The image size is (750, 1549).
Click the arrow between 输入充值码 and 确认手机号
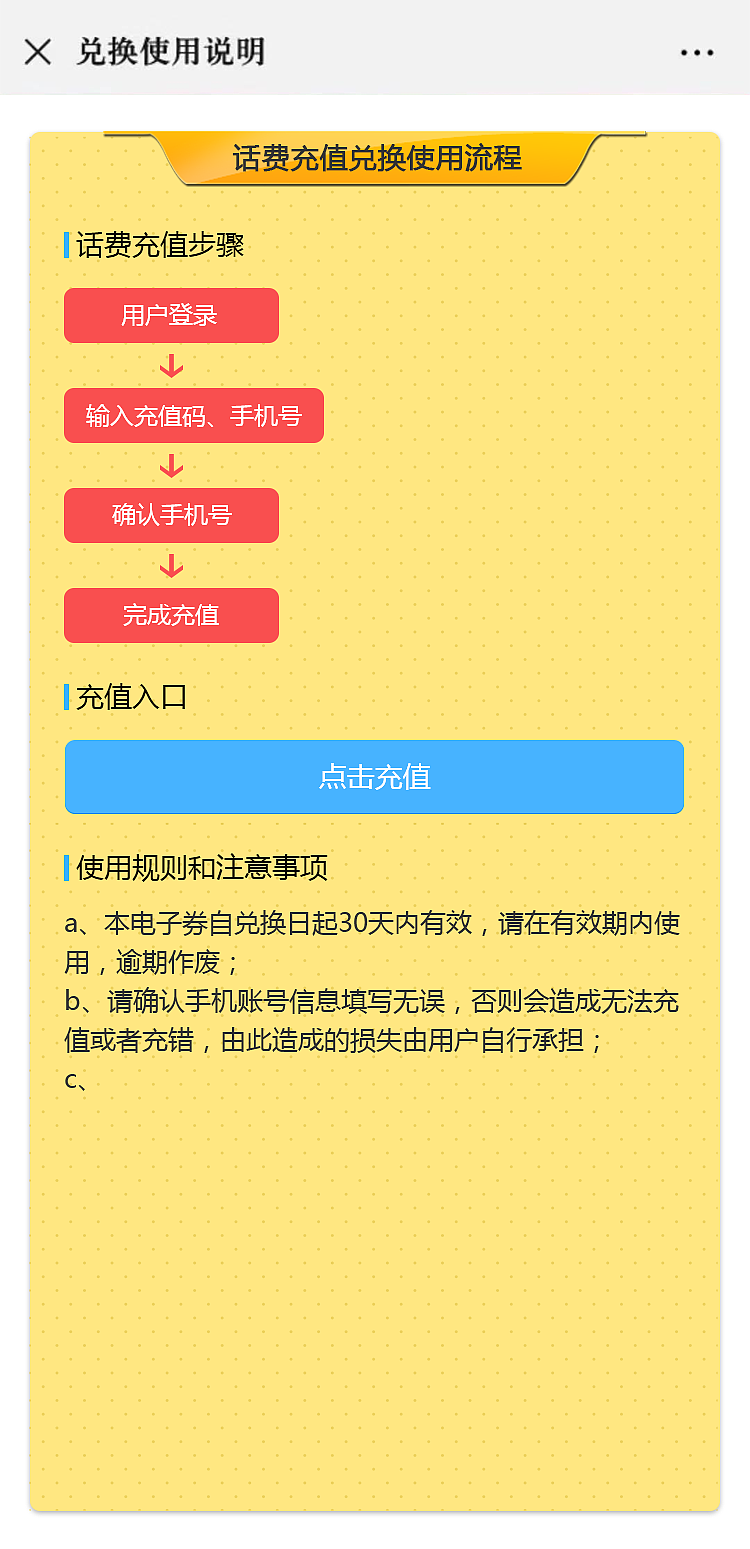click(x=172, y=466)
